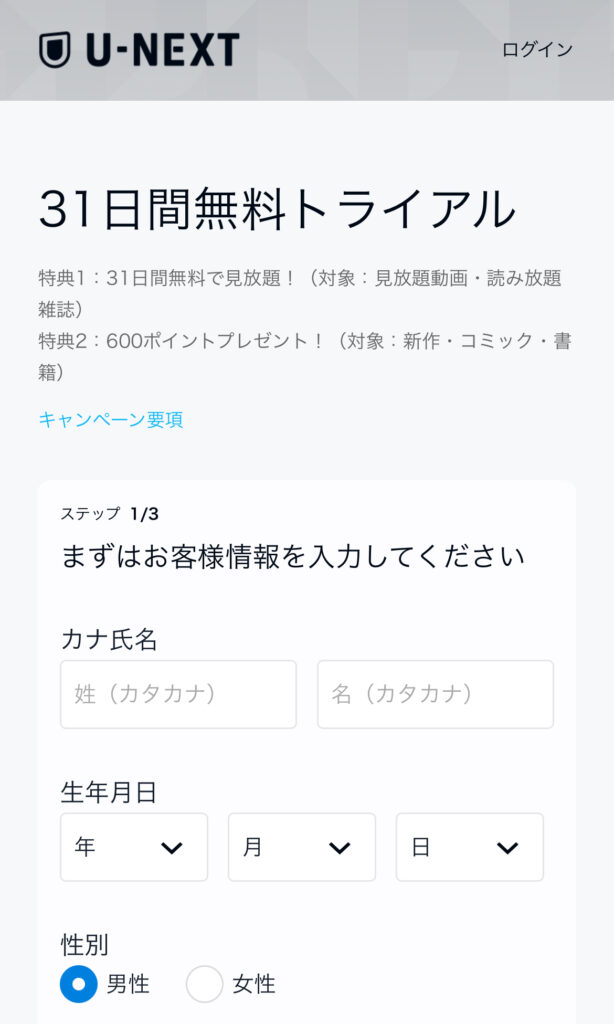Expand the 日 birth day dropdown
The width and height of the screenshot is (614, 1024).
coord(470,847)
